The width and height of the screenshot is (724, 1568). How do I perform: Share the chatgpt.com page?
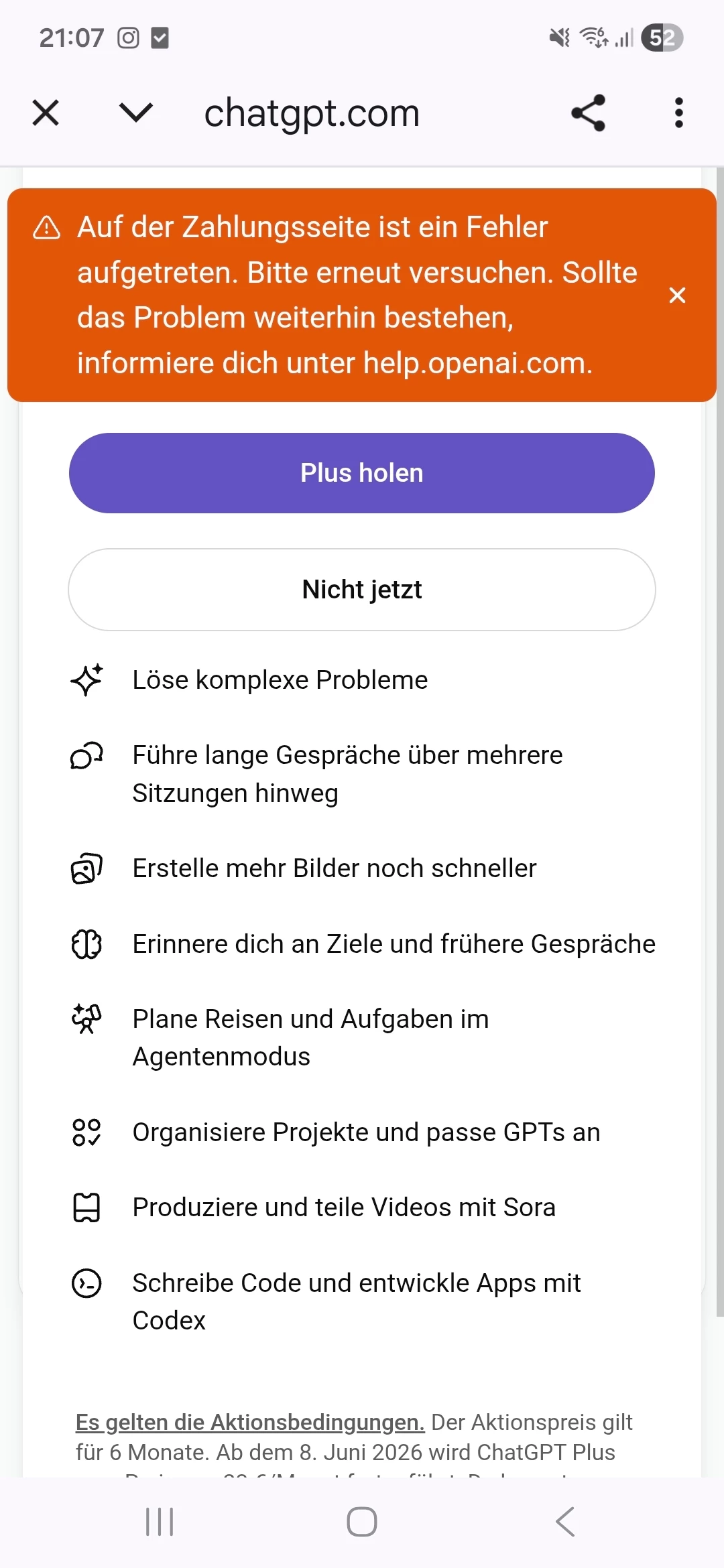tap(588, 113)
